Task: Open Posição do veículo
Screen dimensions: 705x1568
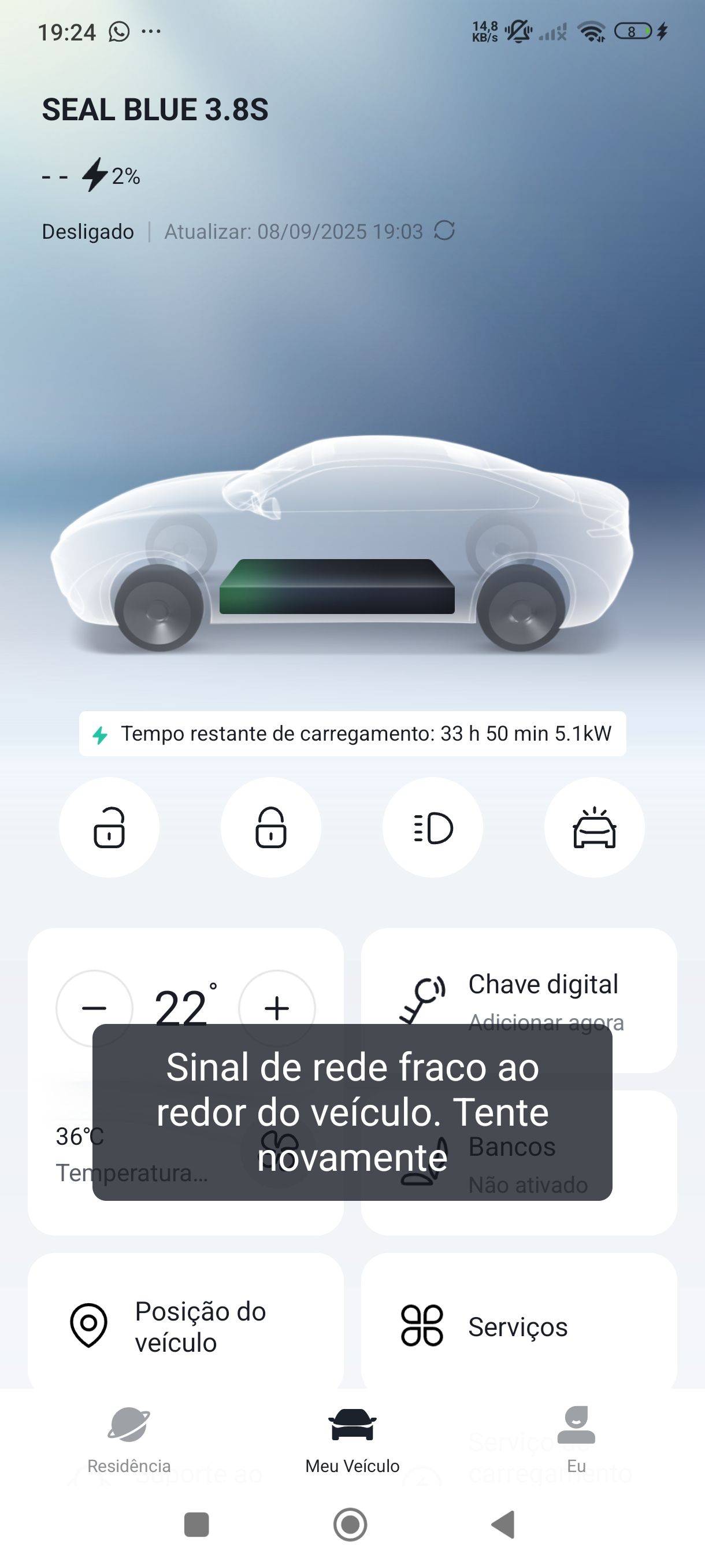Action: [x=185, y=1326]
